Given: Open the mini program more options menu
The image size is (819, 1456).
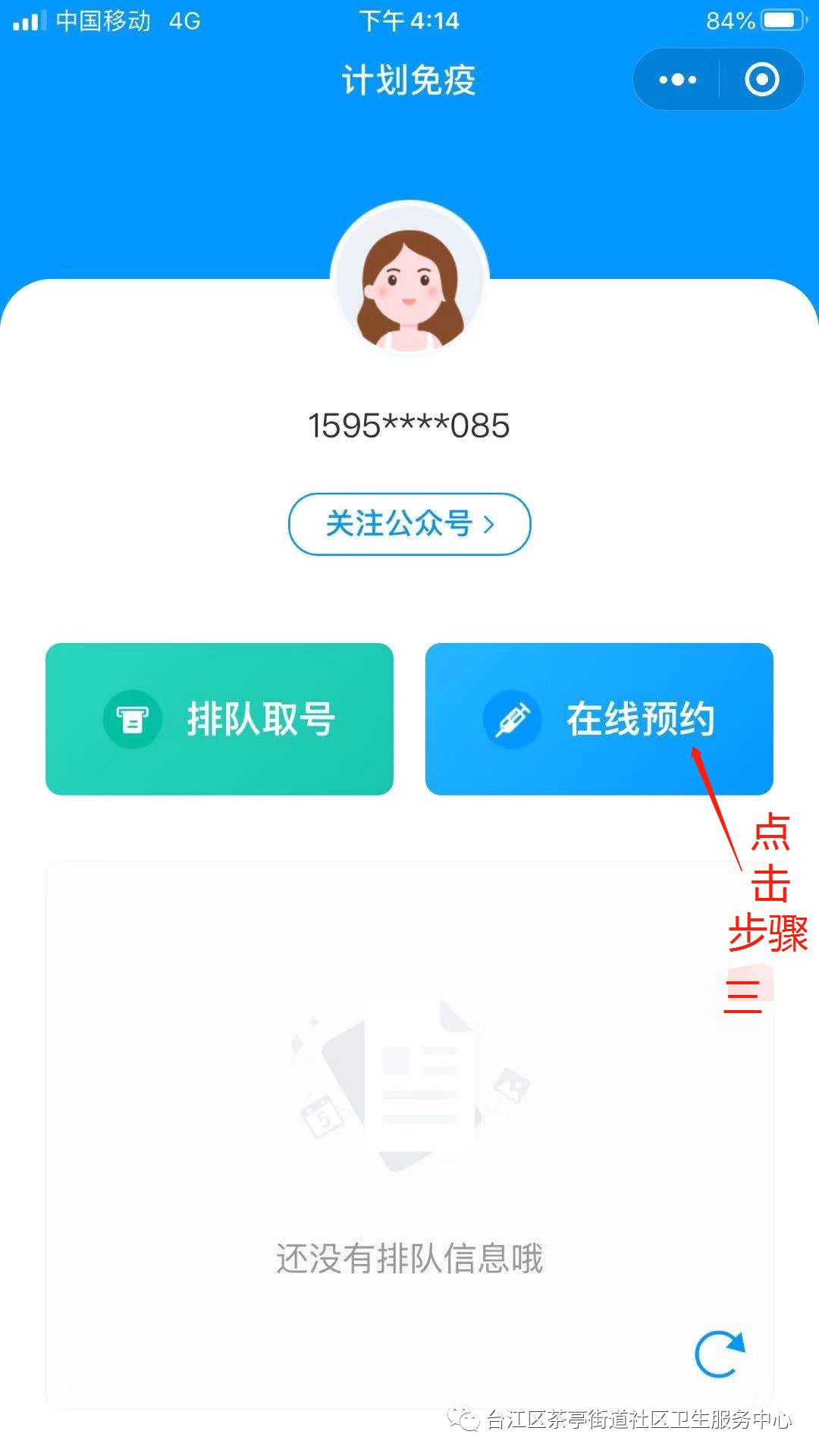Looking at the screenshot, I should coord(677,80).
